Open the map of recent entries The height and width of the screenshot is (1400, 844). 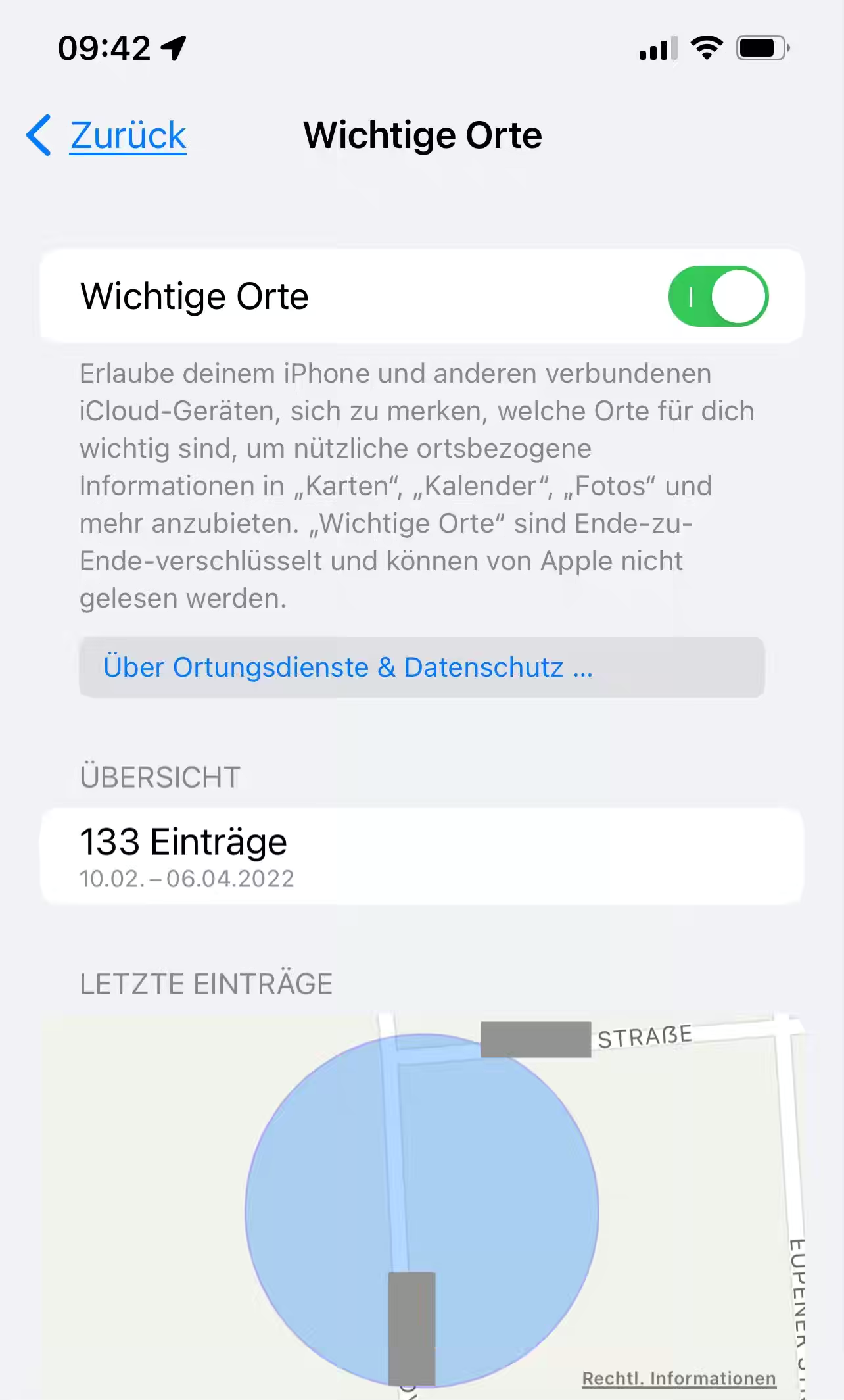click(x=421, y=1184)
